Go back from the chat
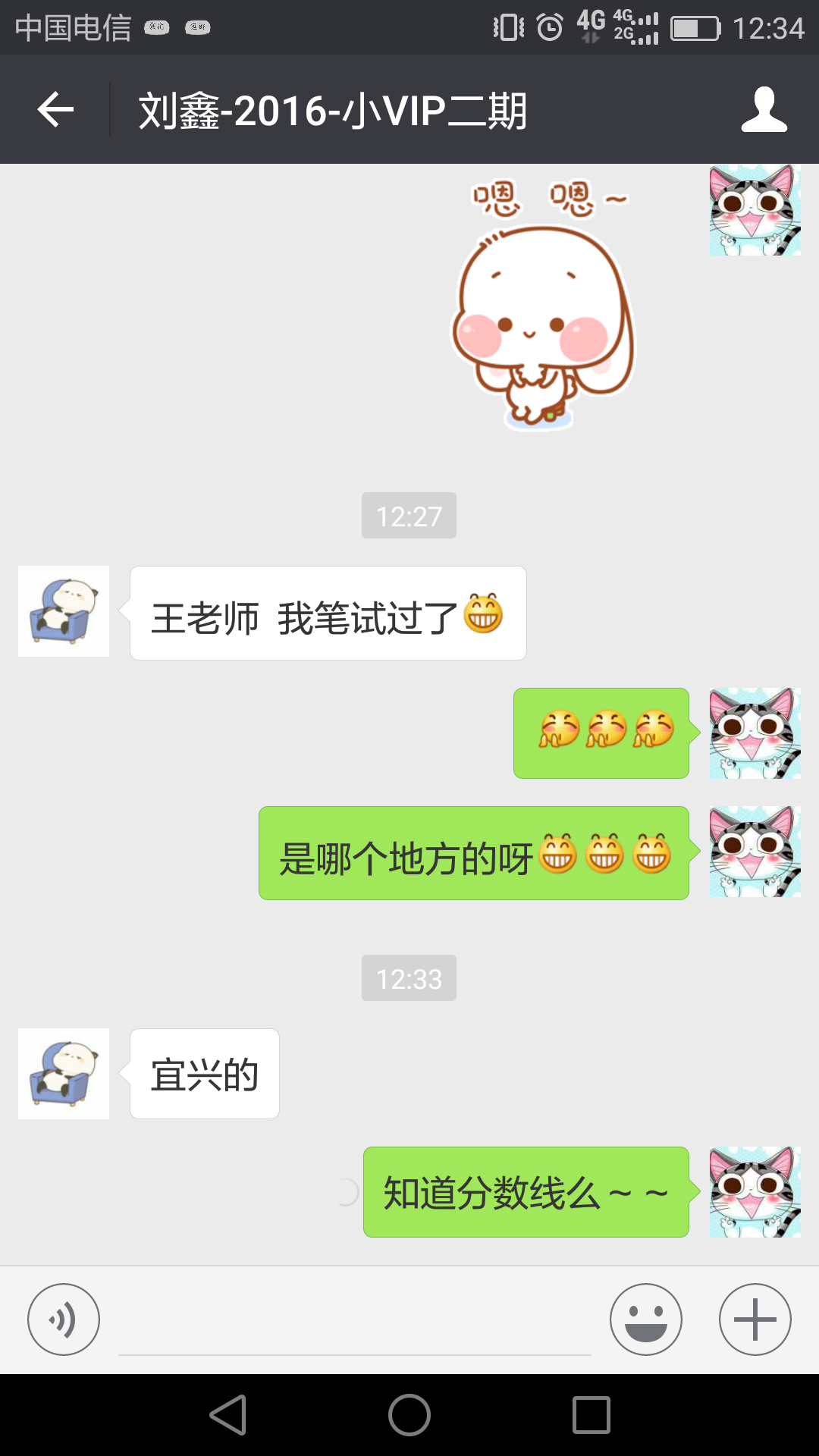Viewport: 819px width, 1456px height. click(x=55, y=110)
